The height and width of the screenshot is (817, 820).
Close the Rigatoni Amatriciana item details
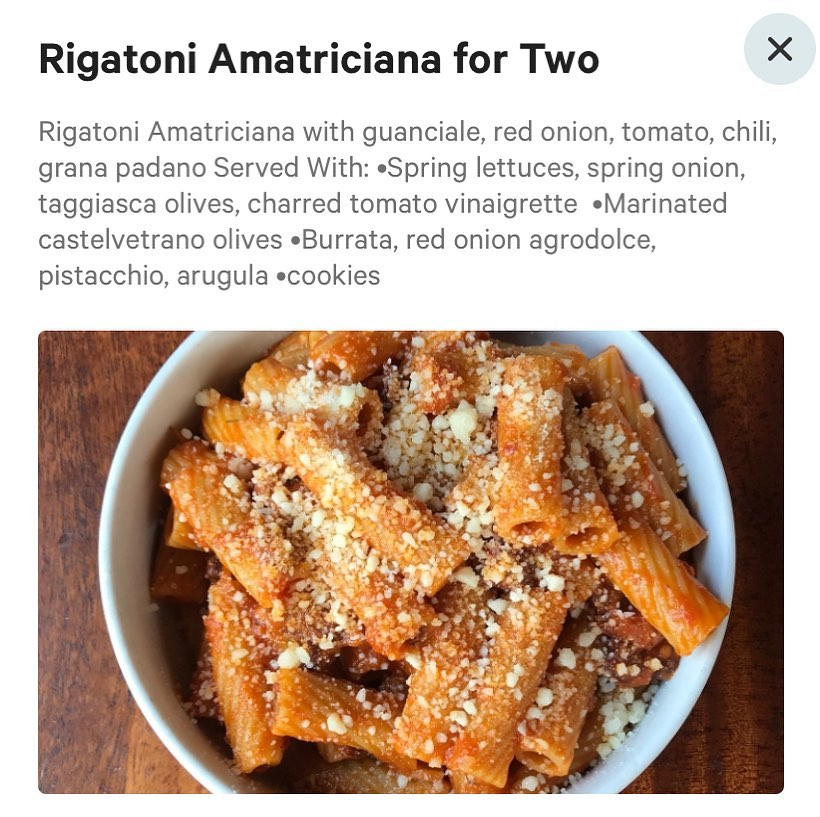pyautogui.click(x=779, y=49)
